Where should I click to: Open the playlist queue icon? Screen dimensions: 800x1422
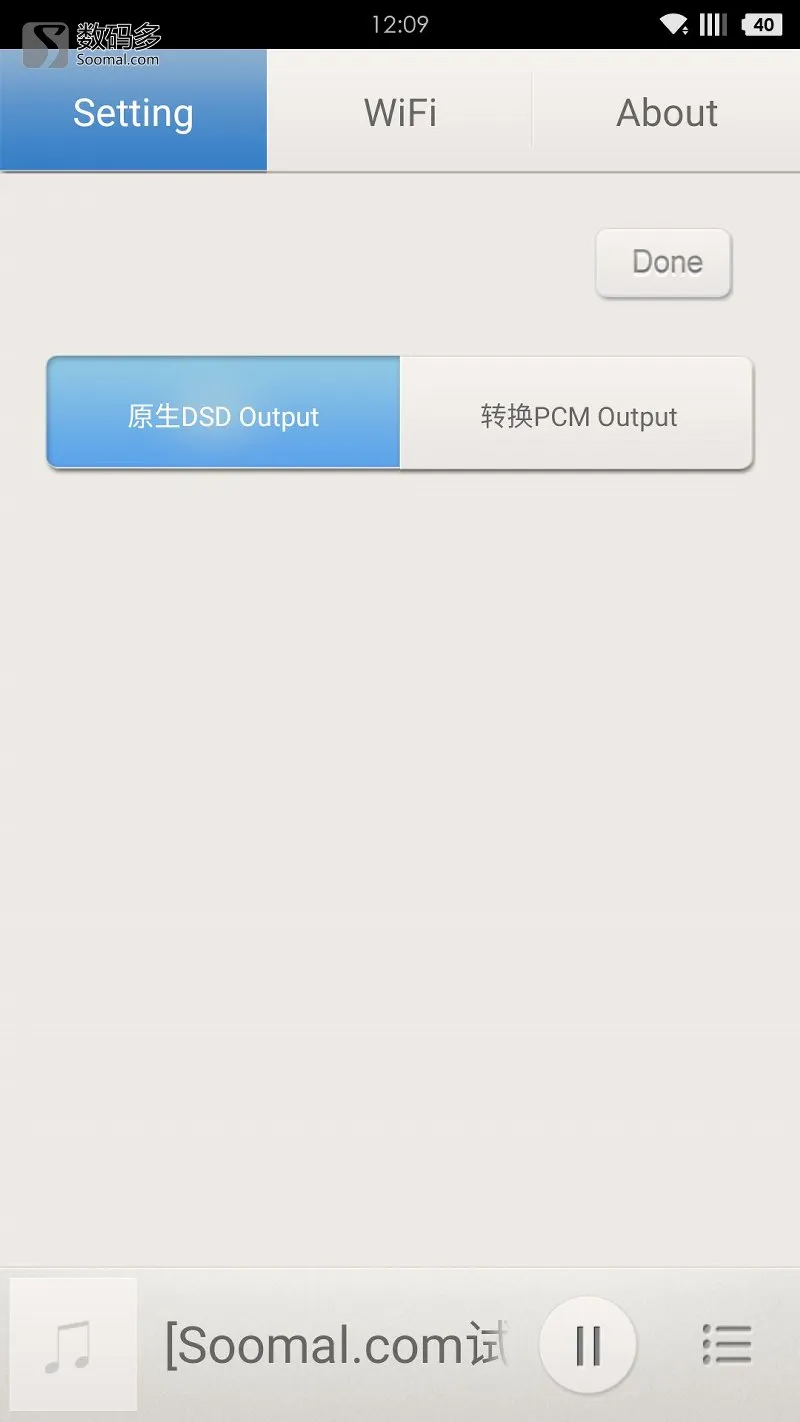(x=727, y=1345)
